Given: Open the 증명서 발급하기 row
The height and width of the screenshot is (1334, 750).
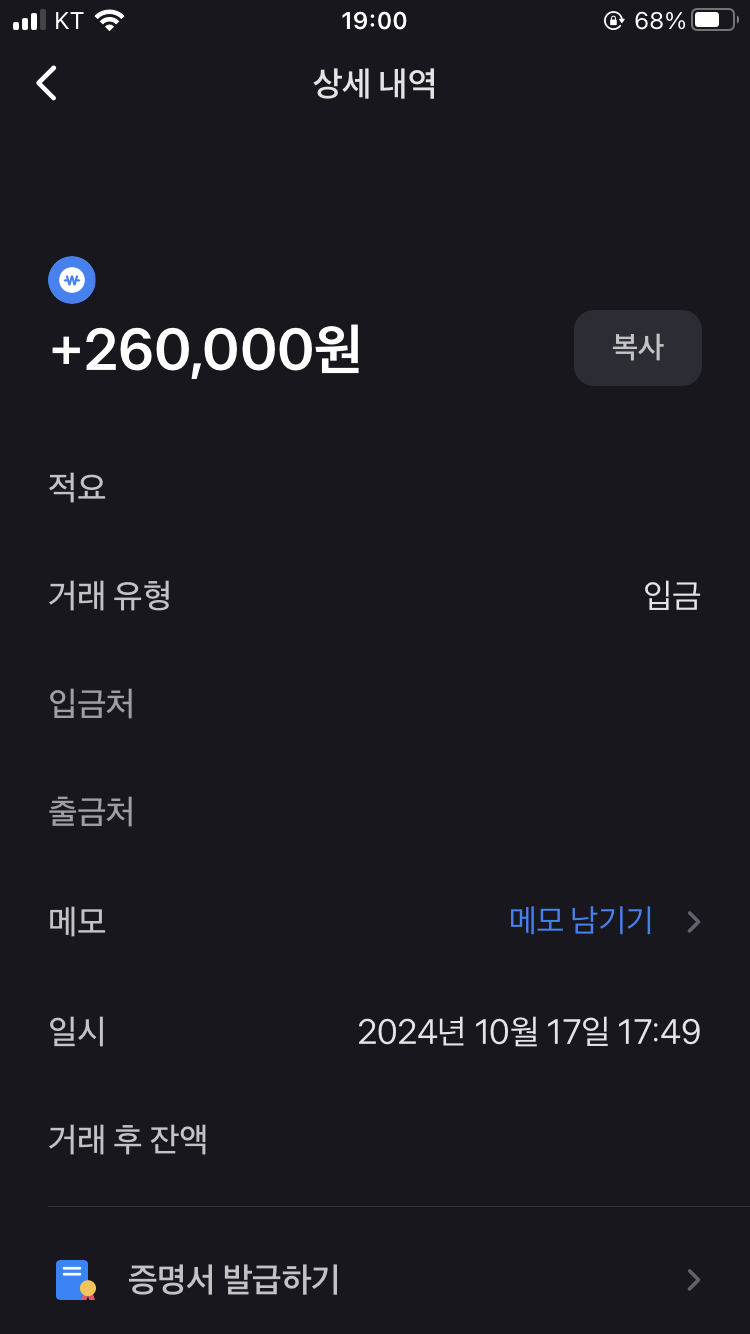Looking at the screenshot, I should (375, 1280).
